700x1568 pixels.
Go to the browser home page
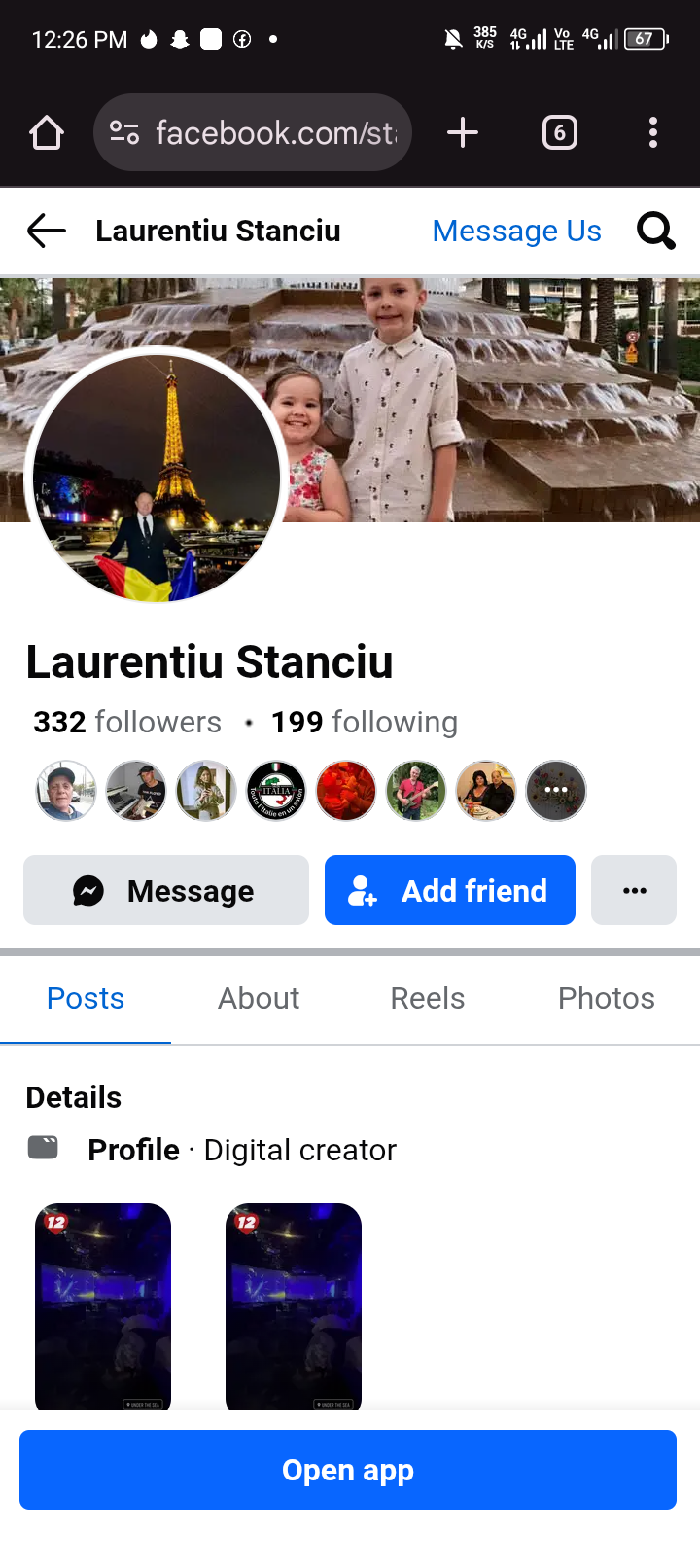47,132
